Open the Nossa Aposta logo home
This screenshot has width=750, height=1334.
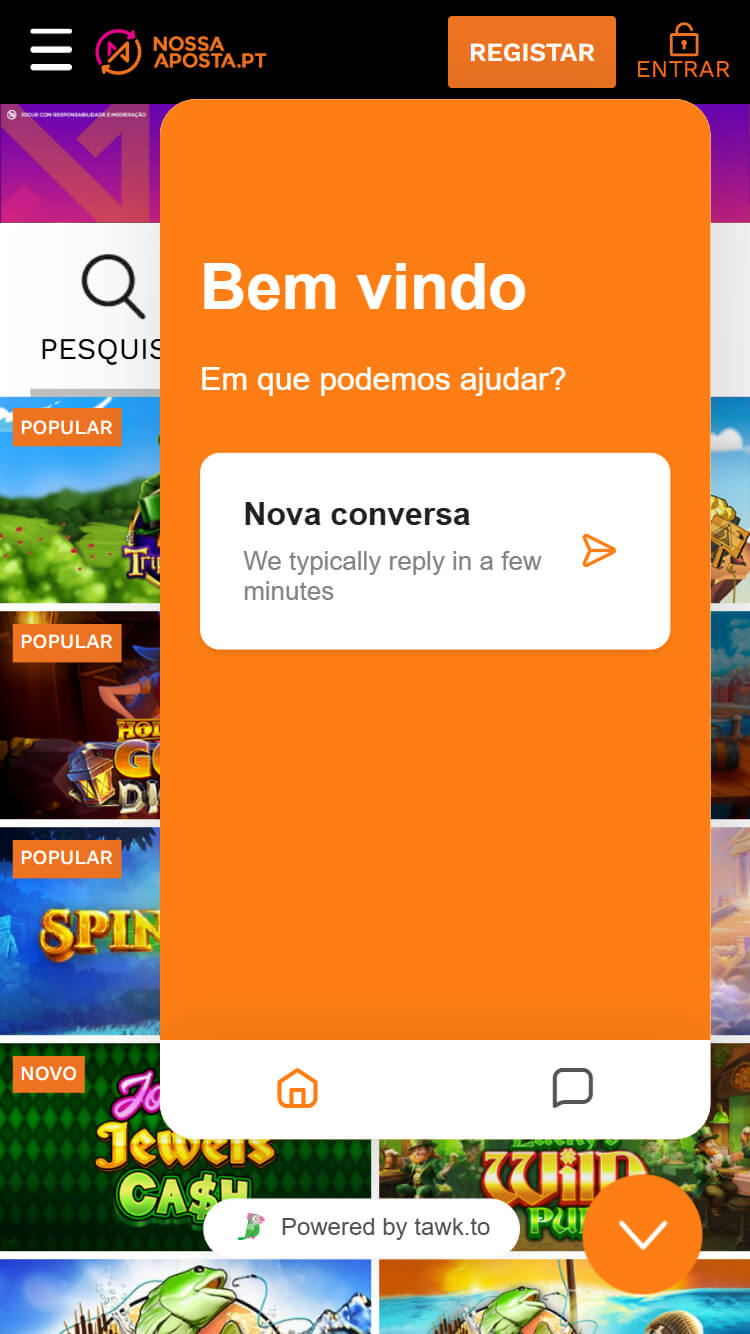[x=181, y=52]
